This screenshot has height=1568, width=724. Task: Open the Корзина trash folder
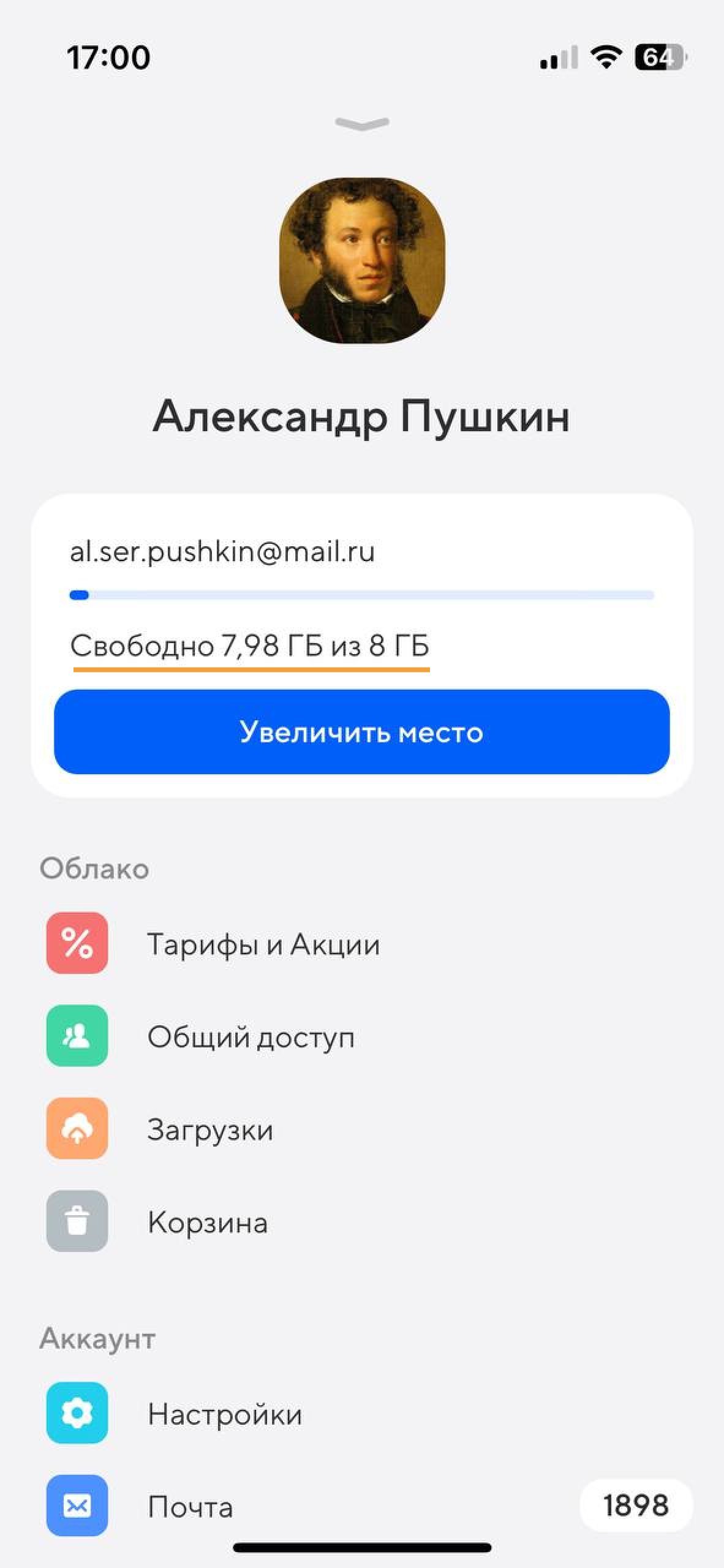tap(207, 1223)
